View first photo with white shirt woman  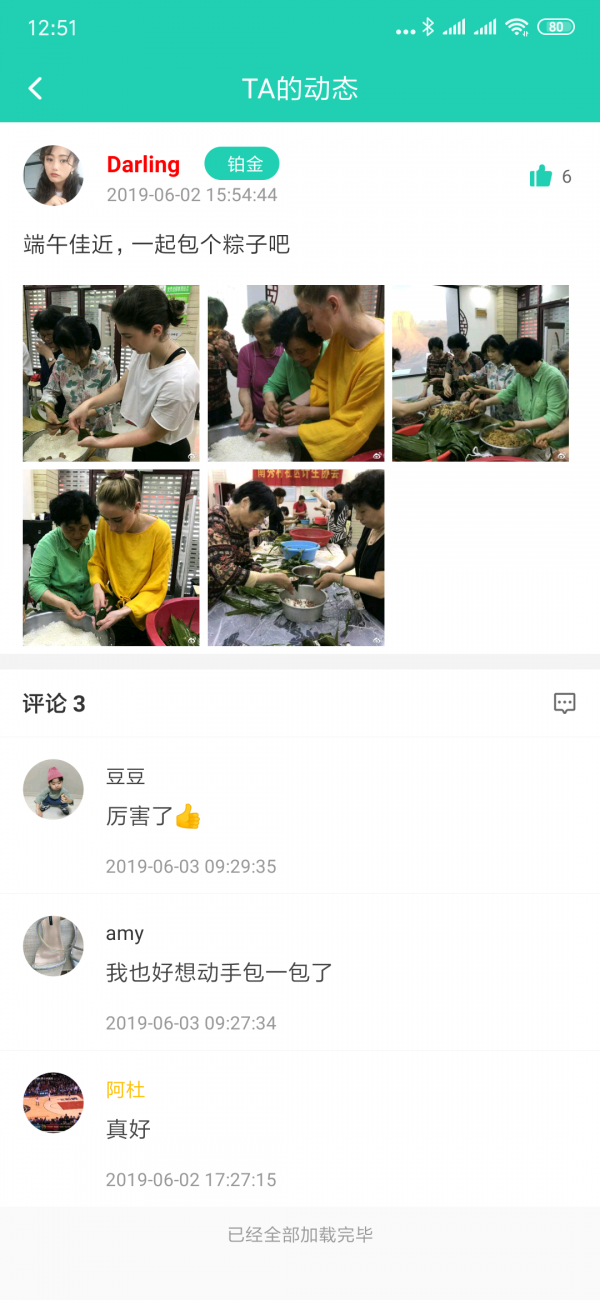pos(111,373)
